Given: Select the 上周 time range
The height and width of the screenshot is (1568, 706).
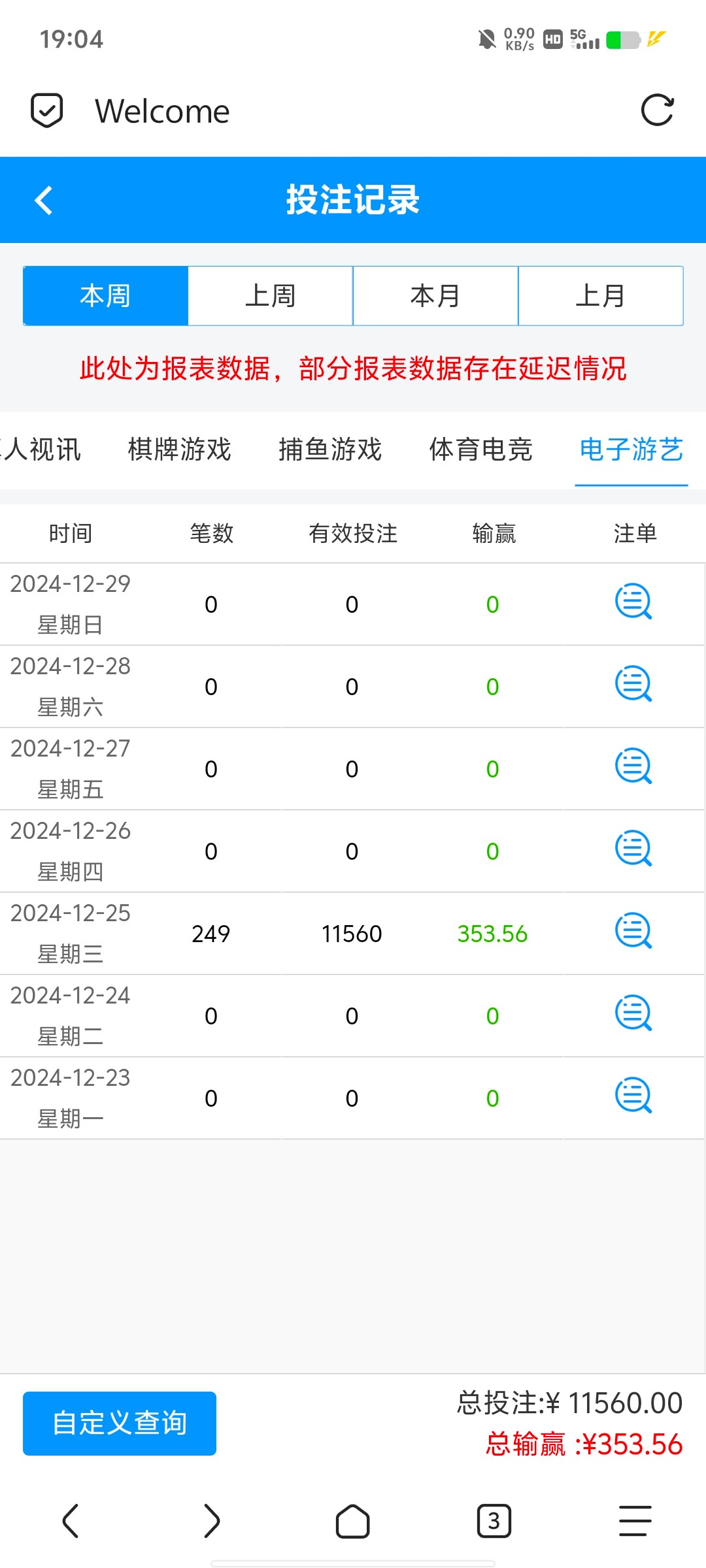Looking at the screenshot, I should point(270,296).
